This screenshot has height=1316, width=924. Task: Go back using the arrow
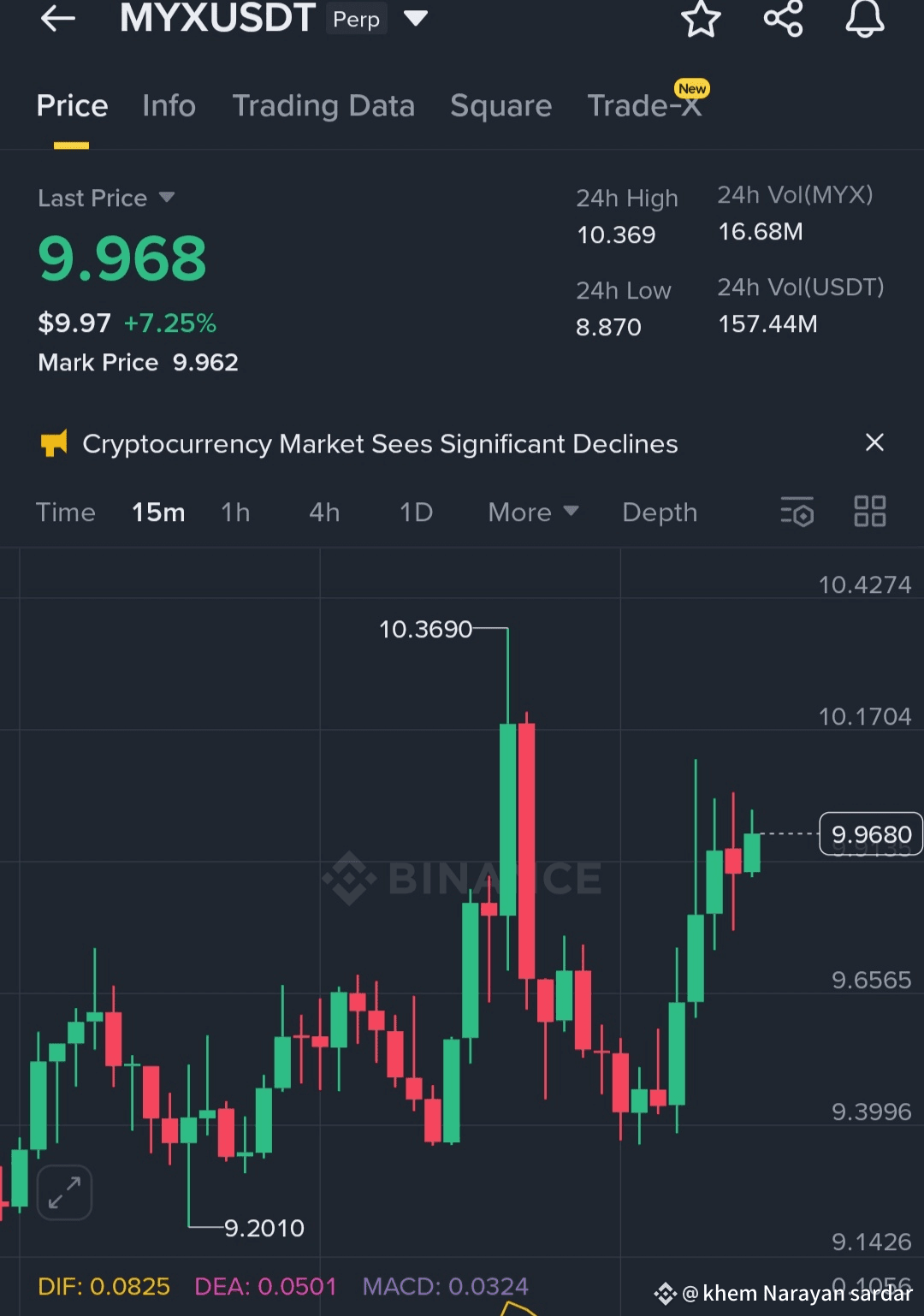[x=58, y=18]
